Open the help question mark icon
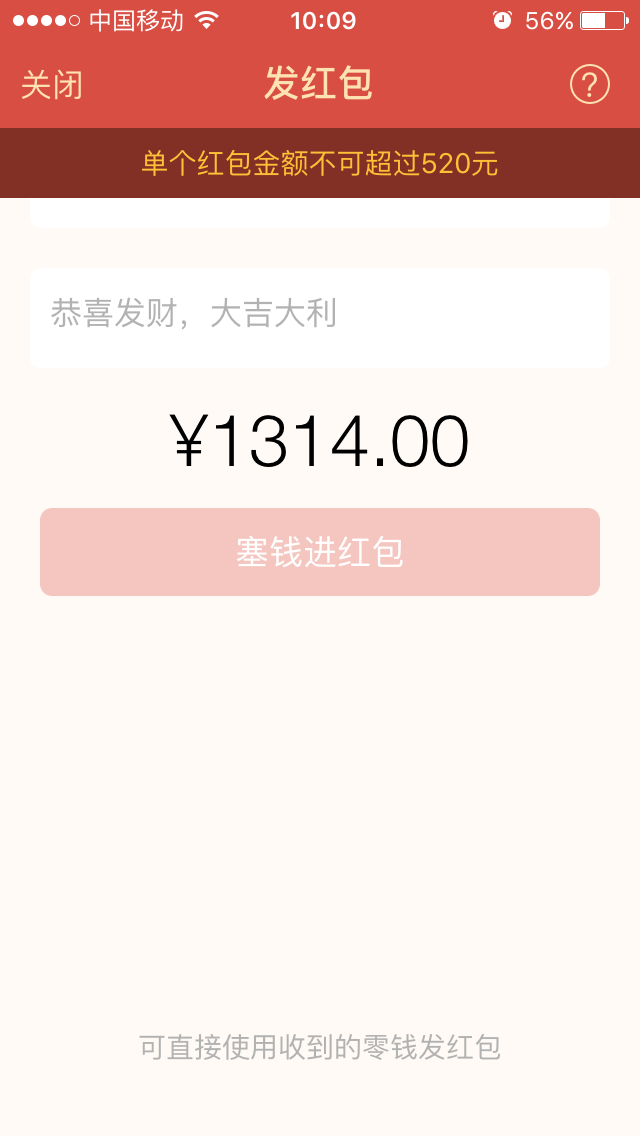This screenshot has width=640, height=1136. point(590,85)
